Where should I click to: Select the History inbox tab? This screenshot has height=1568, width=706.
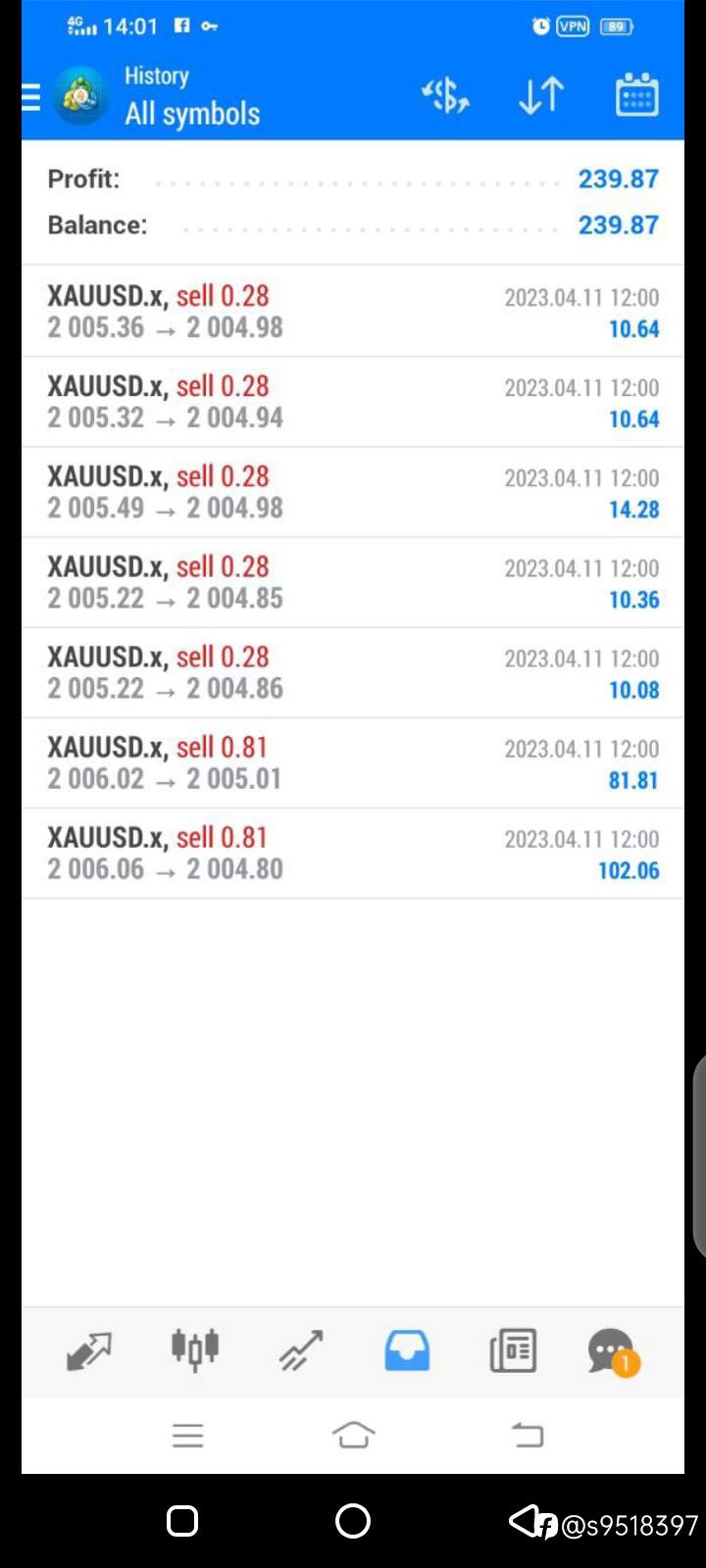(x=407, y=1350)
